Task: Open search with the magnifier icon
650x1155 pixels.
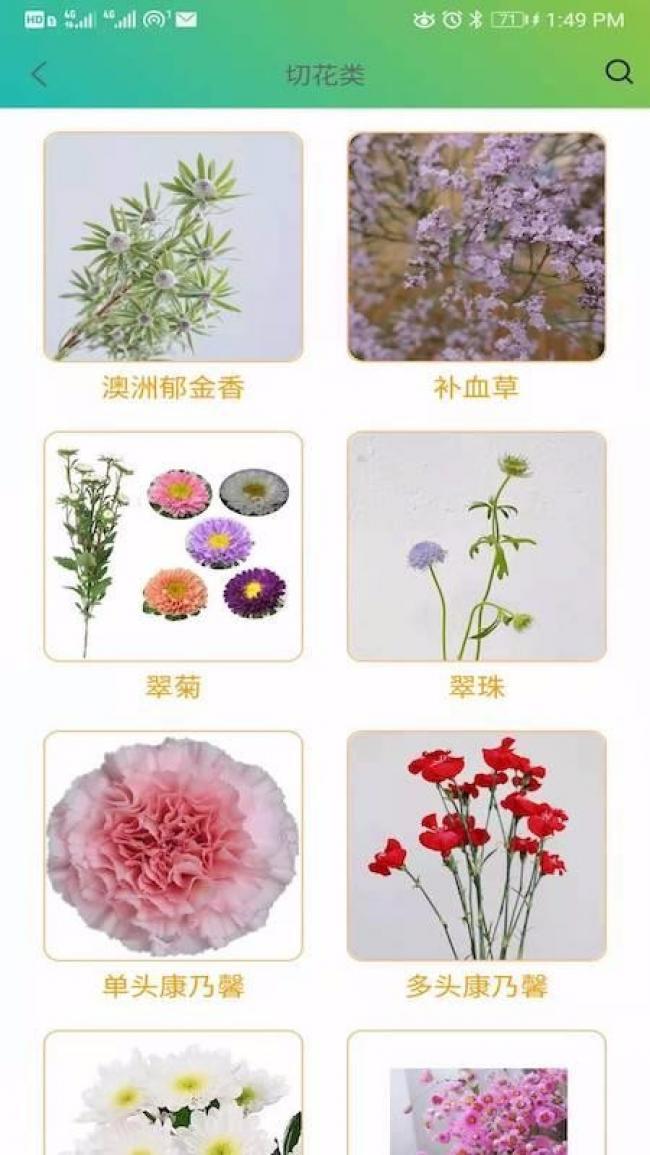Action: (x=619, y=72)
